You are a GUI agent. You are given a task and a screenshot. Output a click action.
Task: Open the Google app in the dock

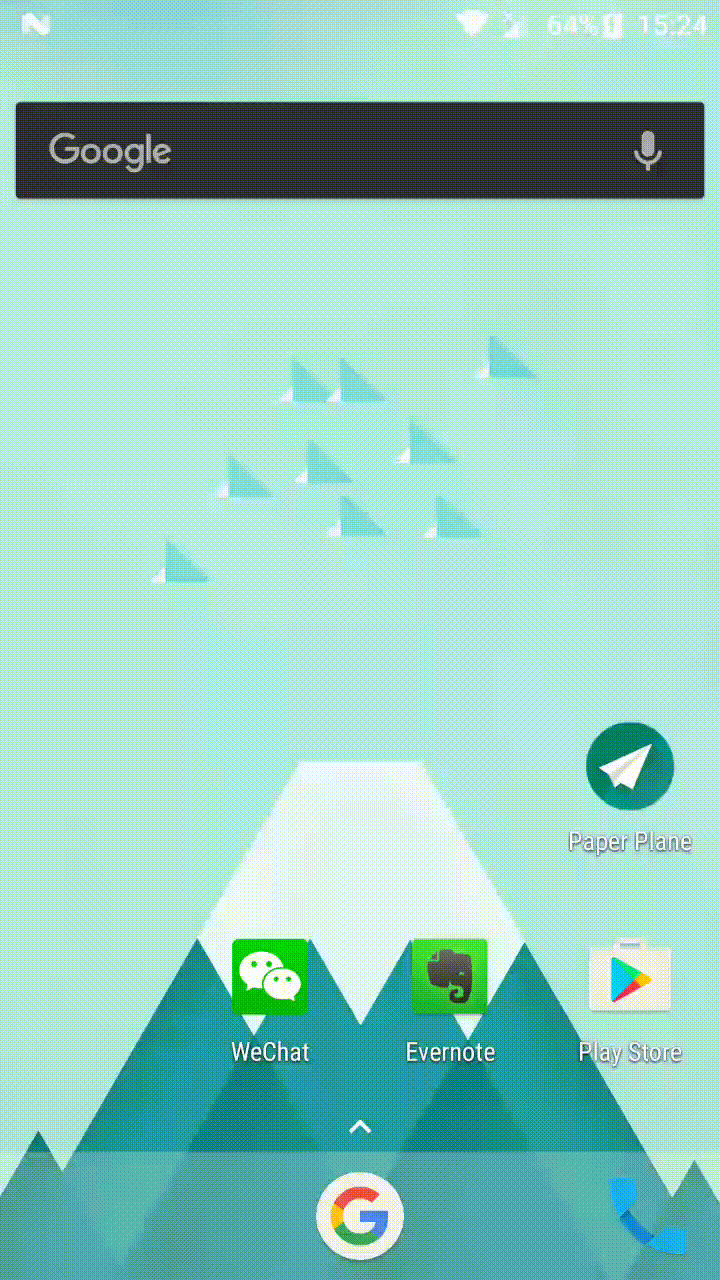360,1215
